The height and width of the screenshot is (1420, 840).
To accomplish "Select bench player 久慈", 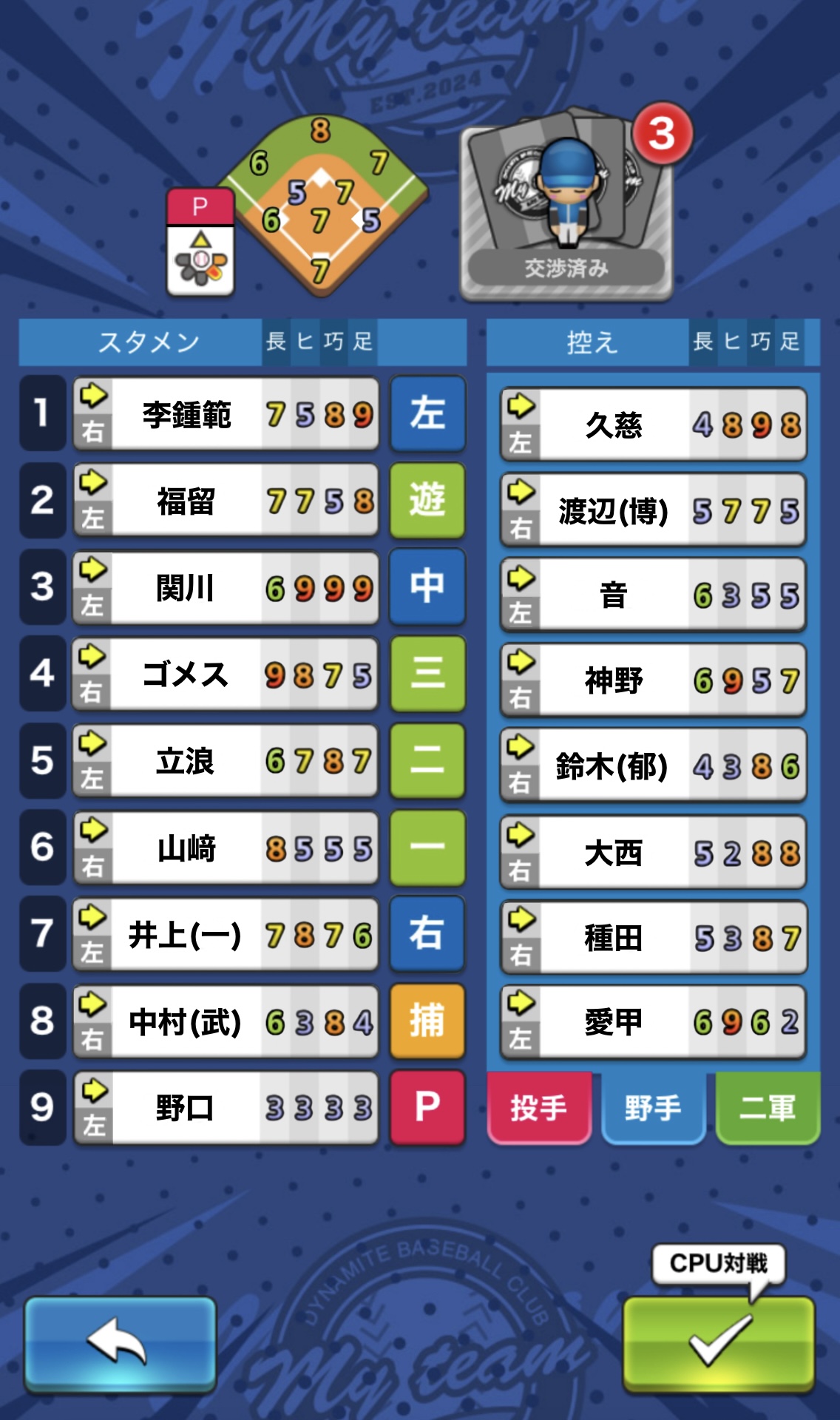I will tap(653, 425).
